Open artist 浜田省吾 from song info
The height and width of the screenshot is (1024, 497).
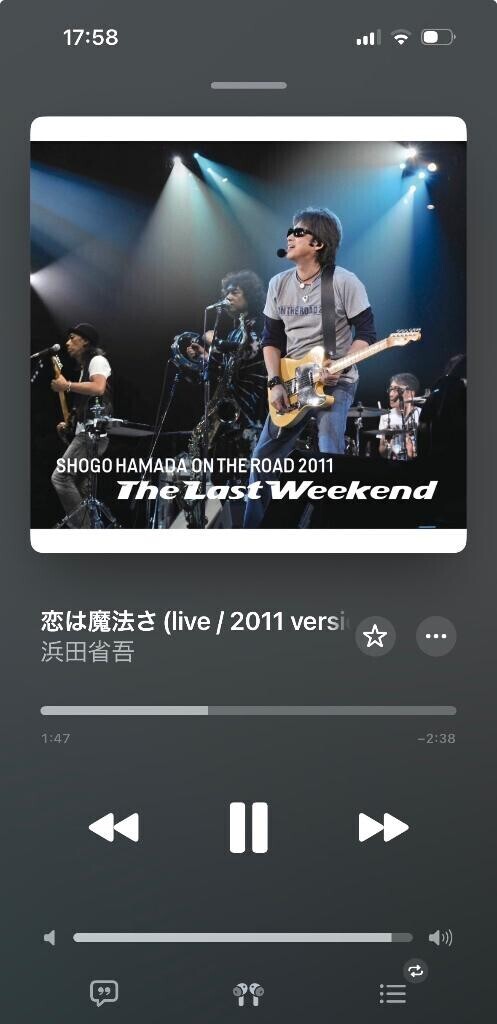(x=88, y=652)
